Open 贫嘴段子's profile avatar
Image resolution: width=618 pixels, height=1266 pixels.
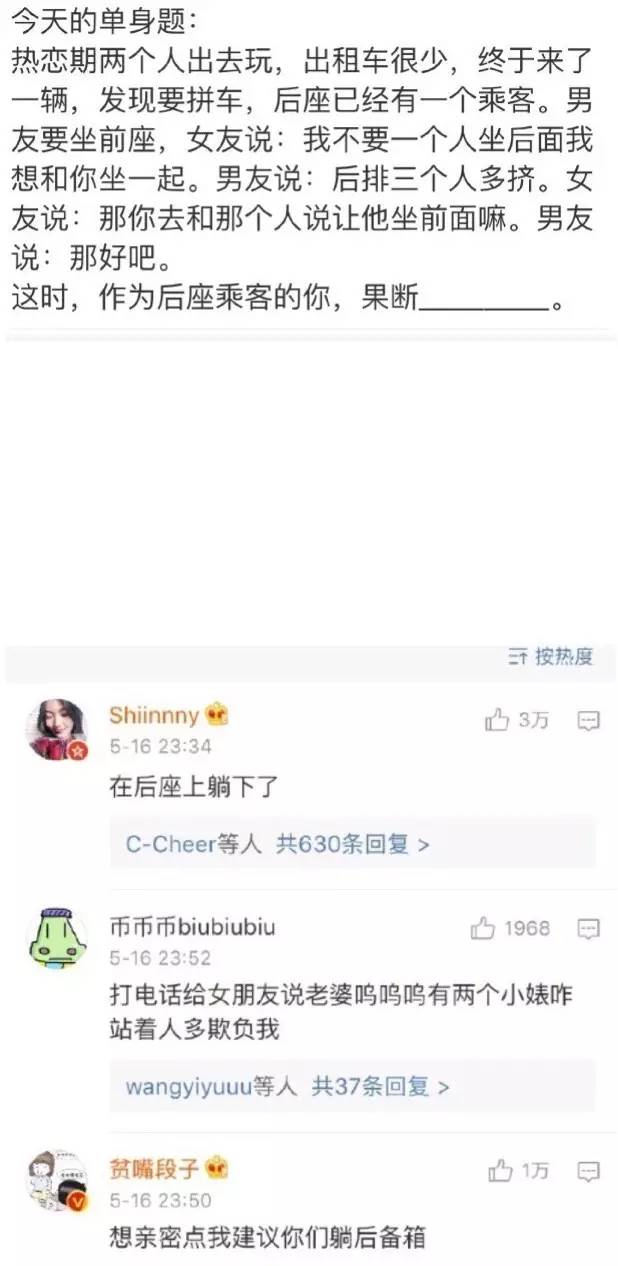tap(56, 1181)
